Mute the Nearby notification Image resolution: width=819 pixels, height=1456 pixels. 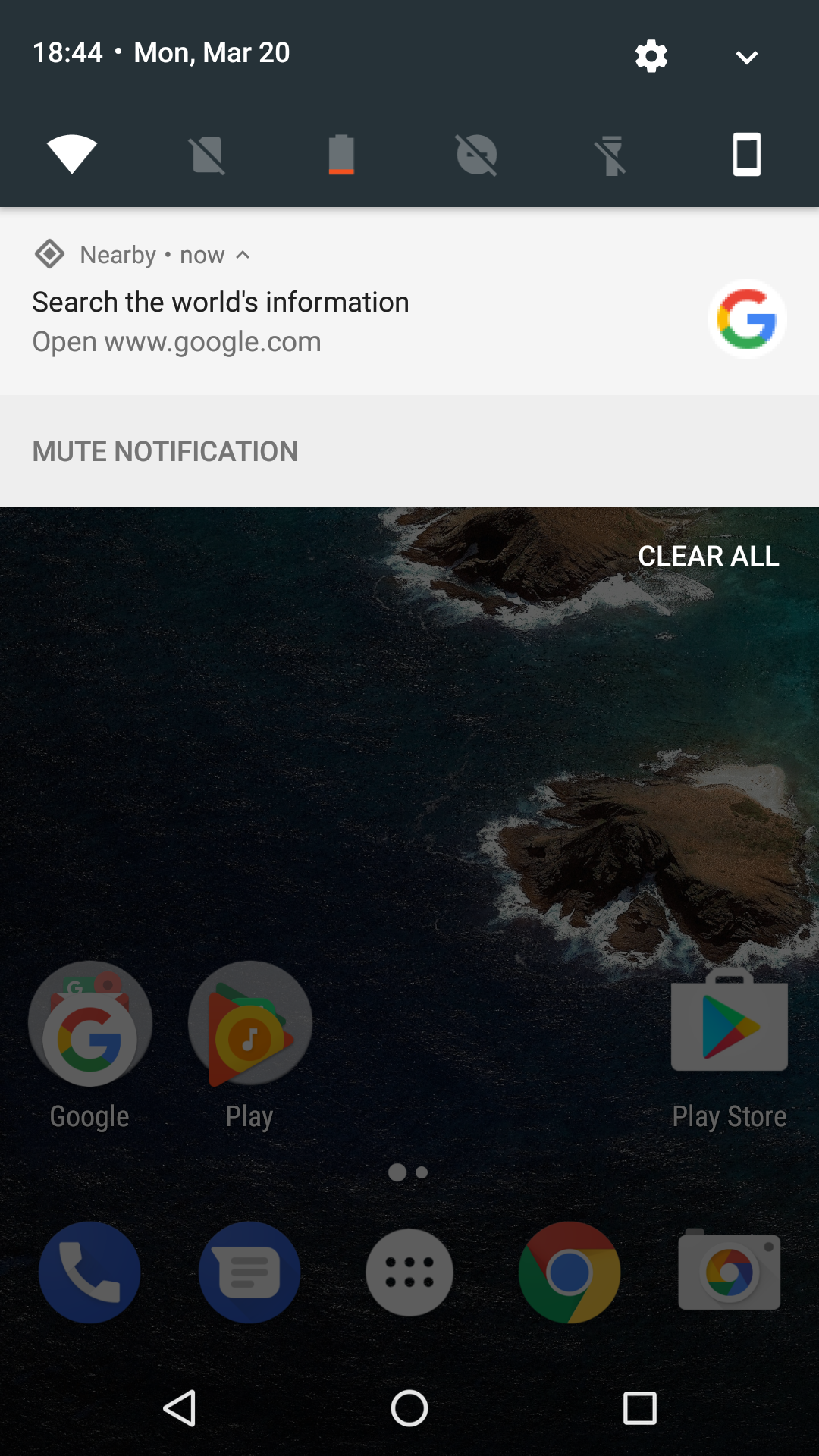165,451
